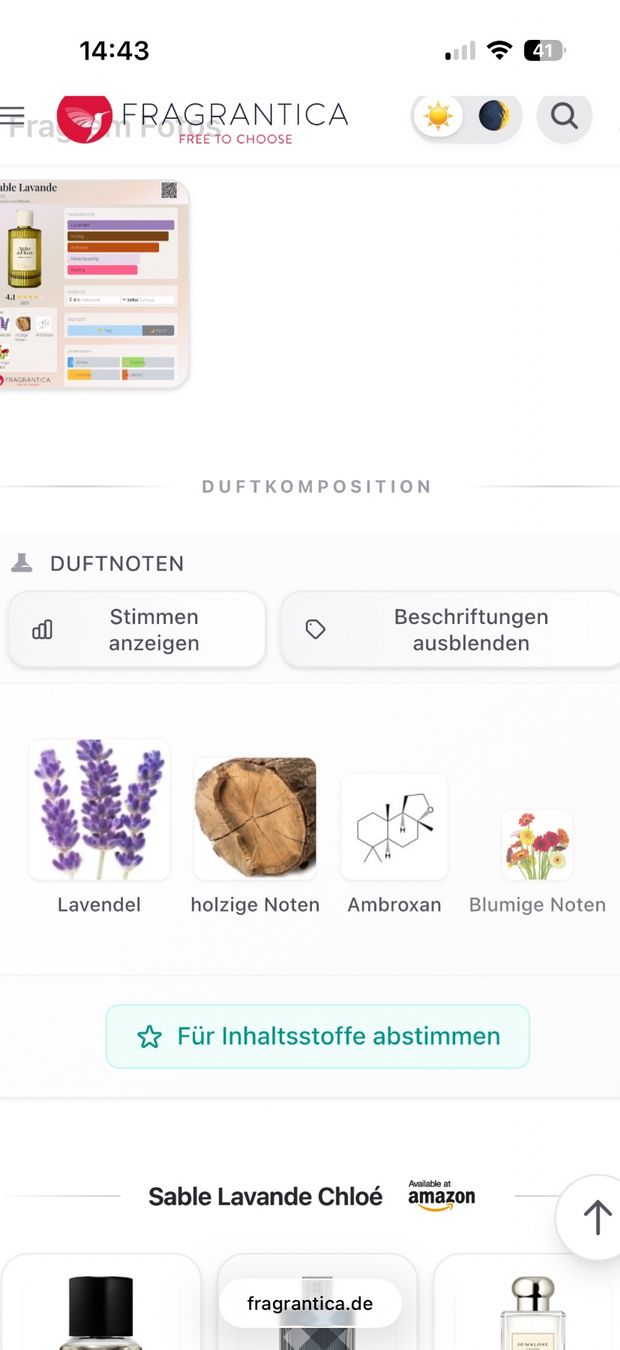Viewport: 620px width, 1350px height.
Task: Open the Lavendel note
Action: pyautogui.click(x=99, y=828)
